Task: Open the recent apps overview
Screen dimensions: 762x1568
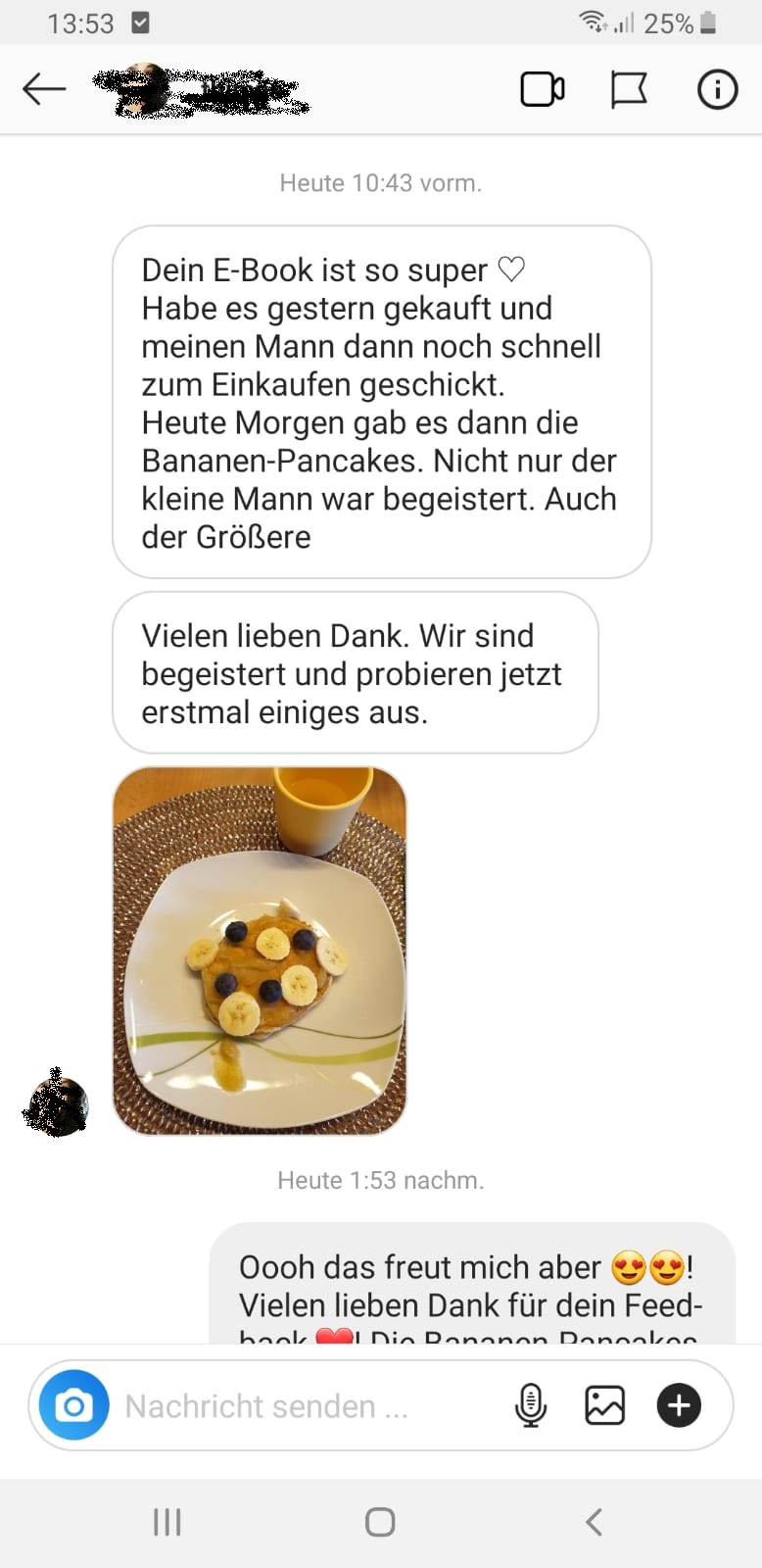Action: click(167, 1522)
